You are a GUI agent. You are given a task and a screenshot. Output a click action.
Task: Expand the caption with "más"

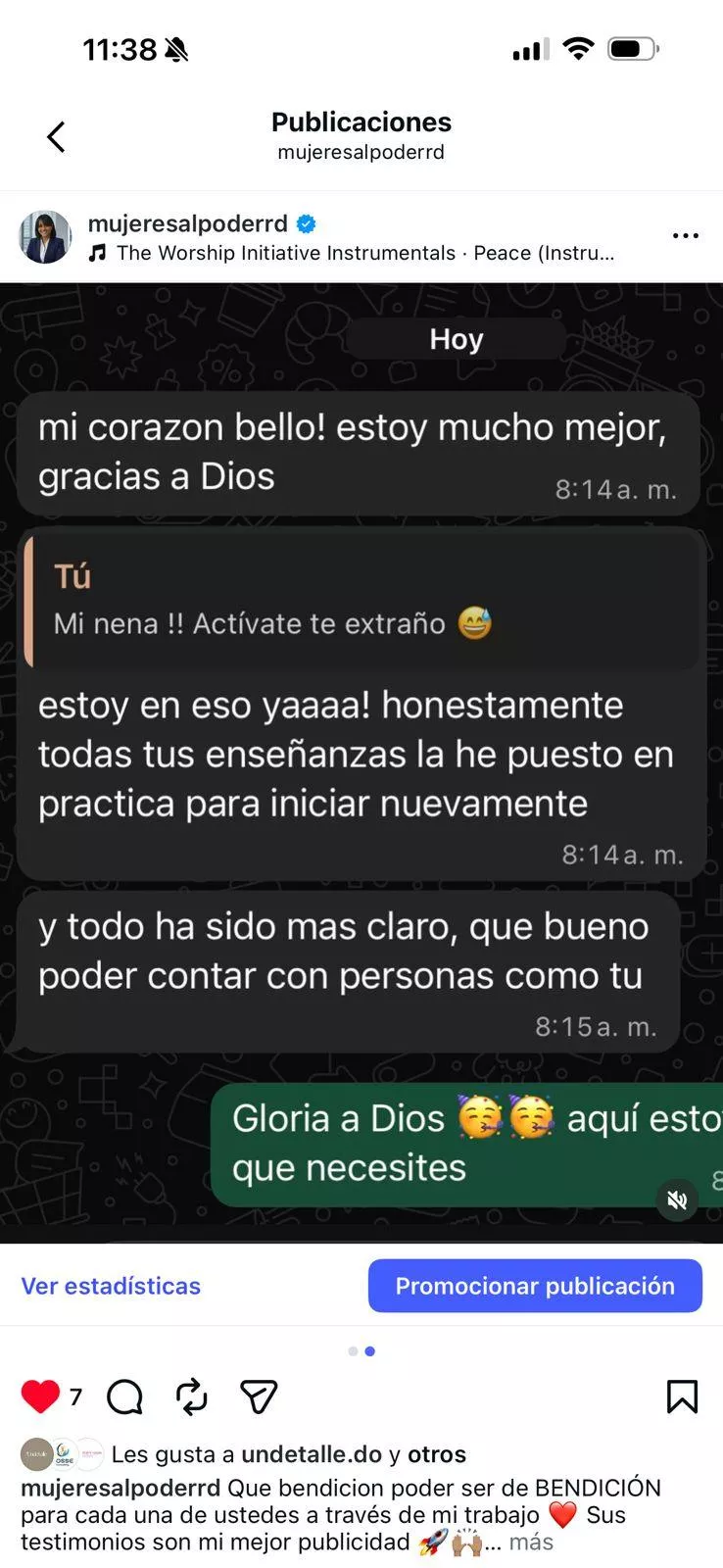tap(531, 1542)
